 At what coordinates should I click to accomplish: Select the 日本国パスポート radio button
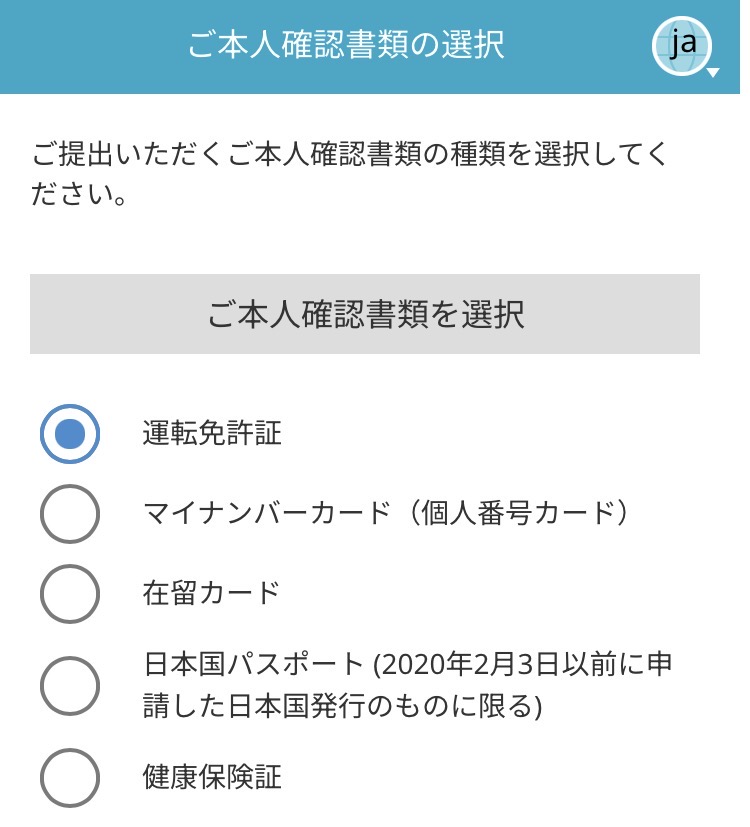[68, 683]
